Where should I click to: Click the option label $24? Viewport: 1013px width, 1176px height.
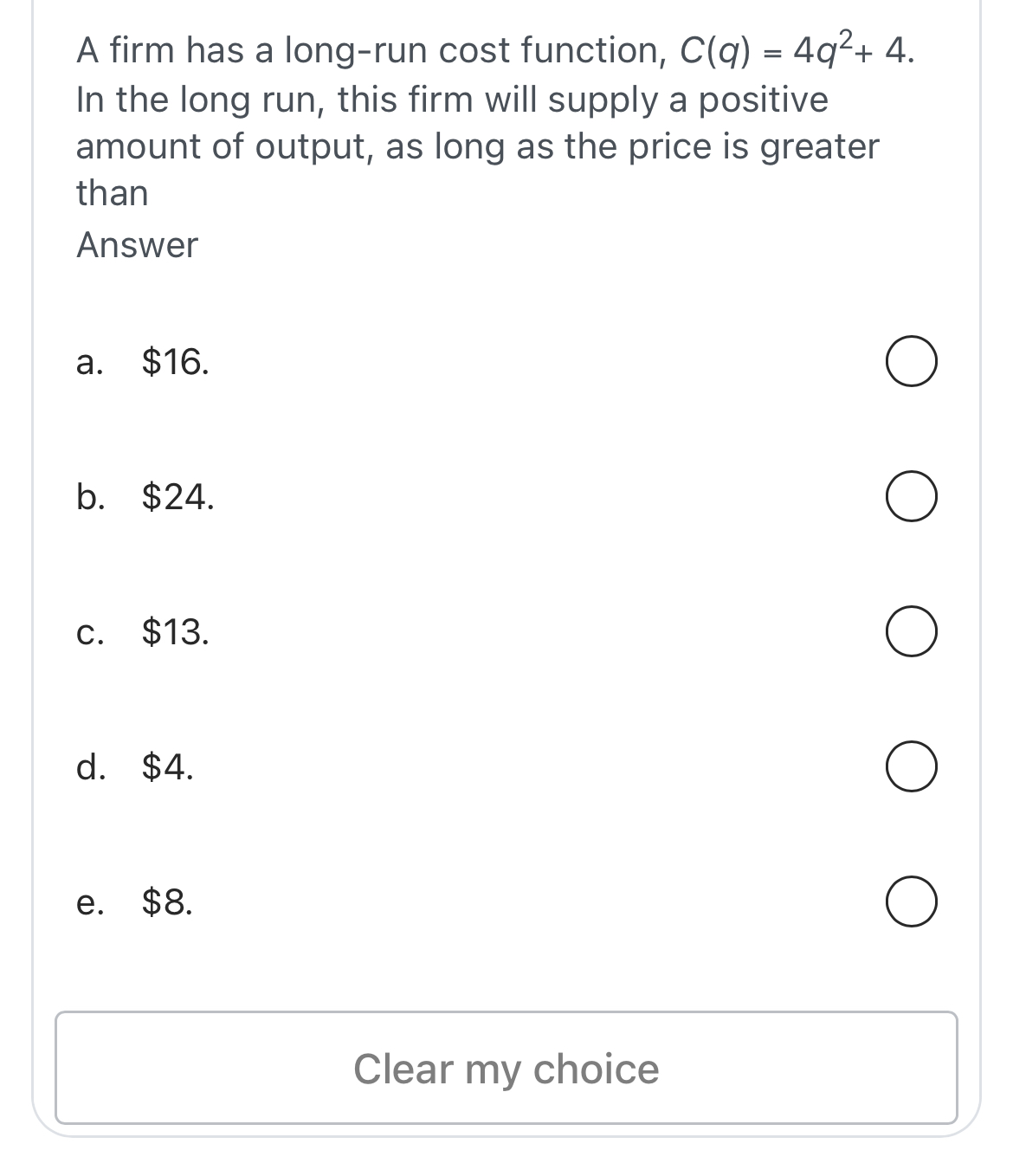coord(177,498)
